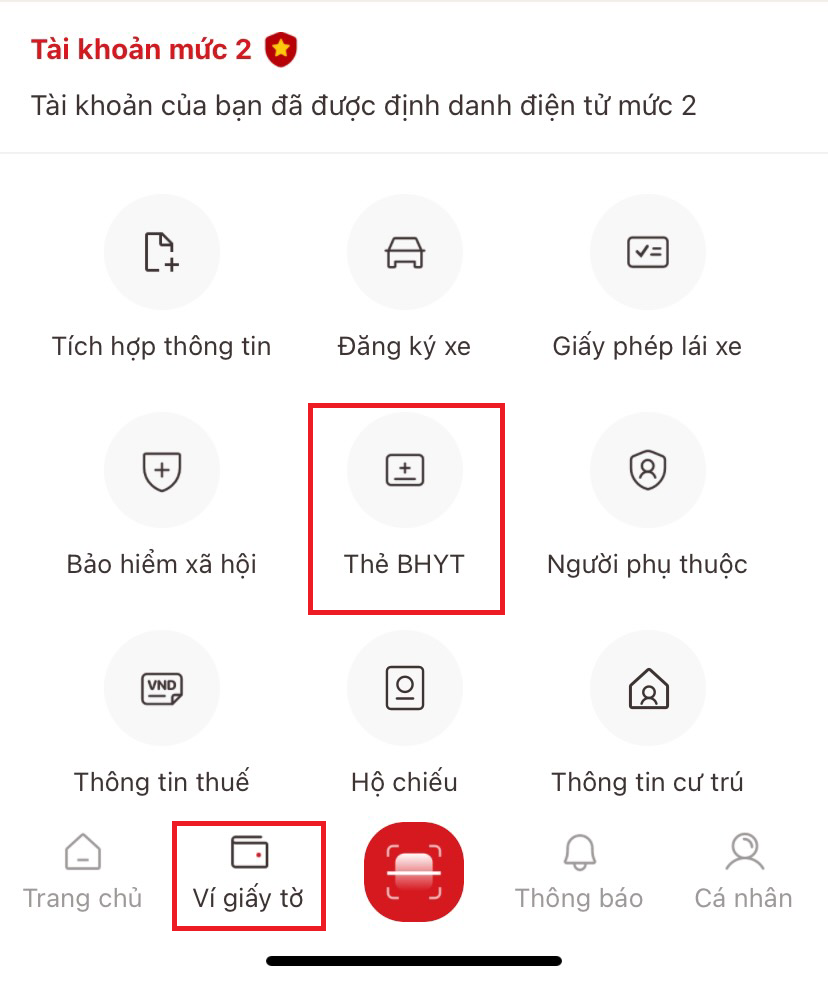
Task: Switch to the Thông báo tab
Action: pyautogui.click(x=579, y=872)
